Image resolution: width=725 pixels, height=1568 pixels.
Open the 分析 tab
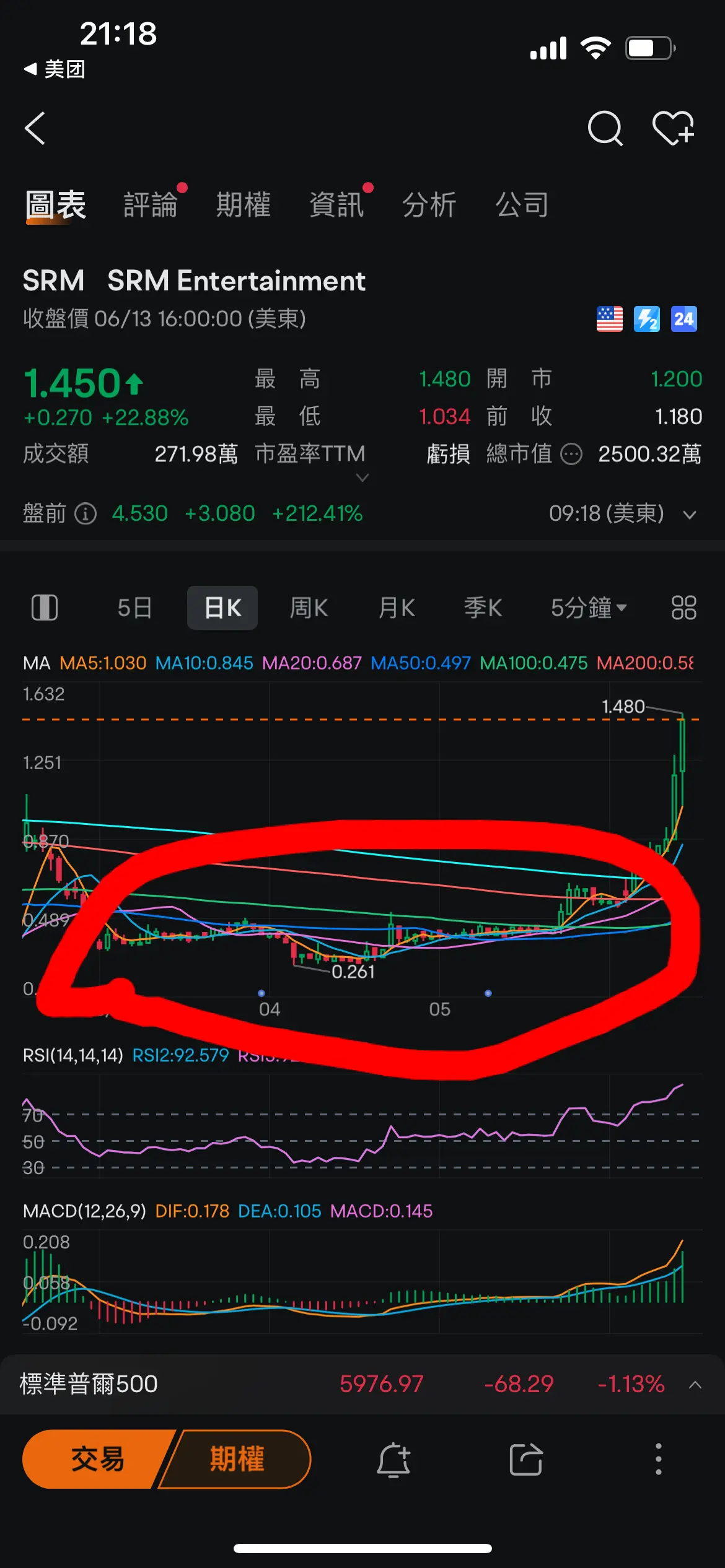(429, 204)
